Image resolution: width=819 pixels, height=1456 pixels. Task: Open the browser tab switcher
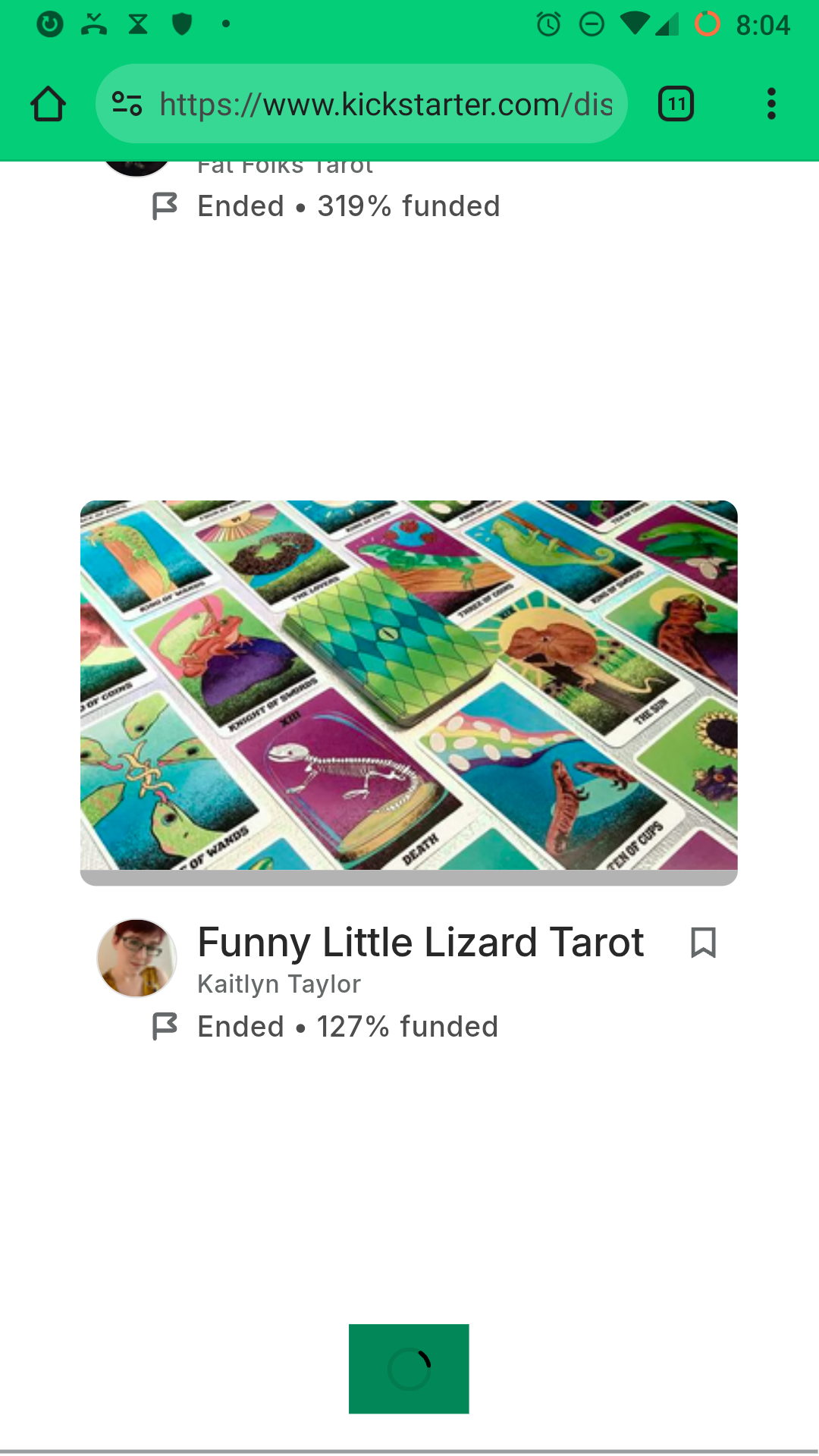[676, 104]
